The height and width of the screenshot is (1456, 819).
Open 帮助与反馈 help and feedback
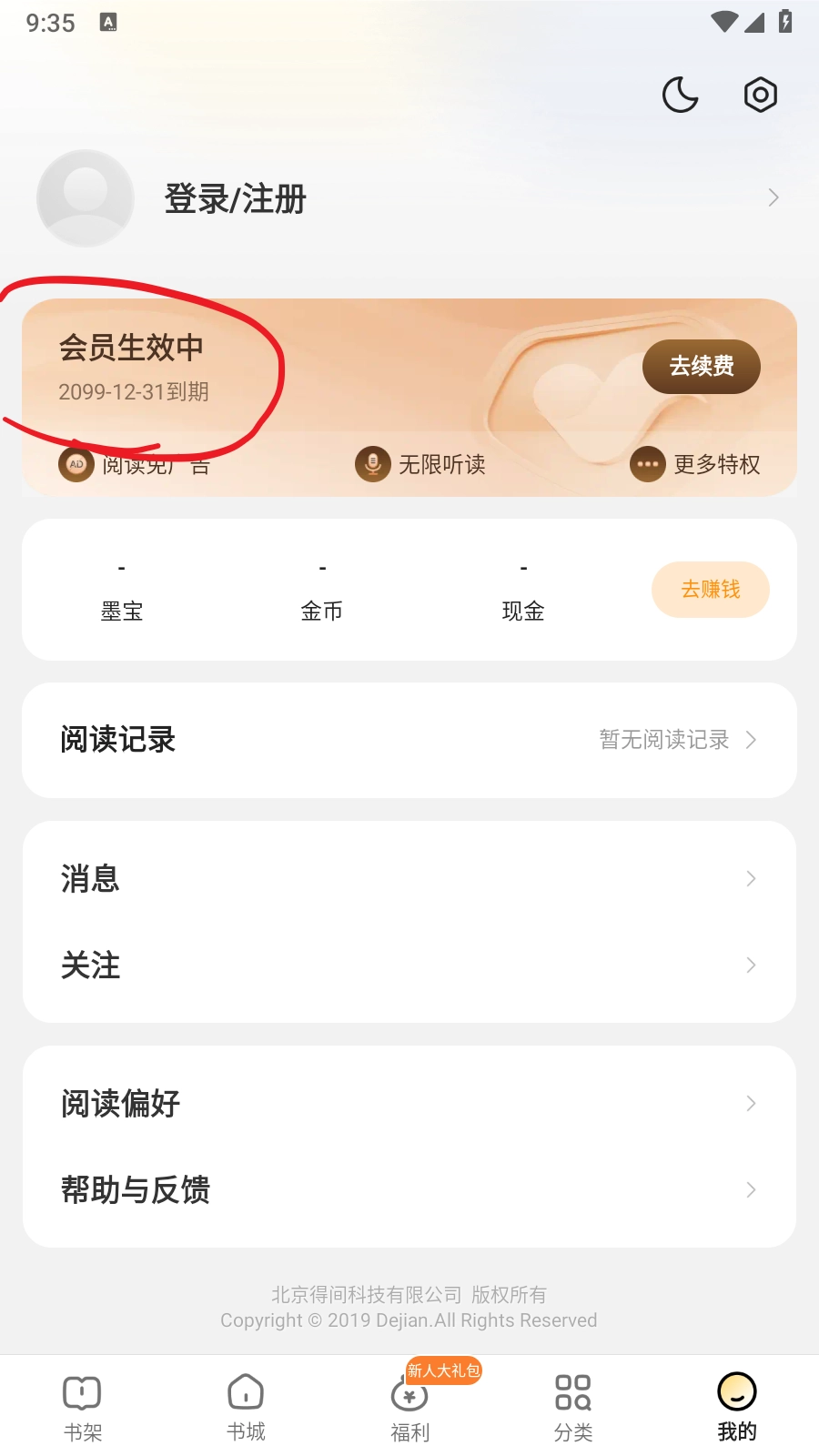(409, 1189)
